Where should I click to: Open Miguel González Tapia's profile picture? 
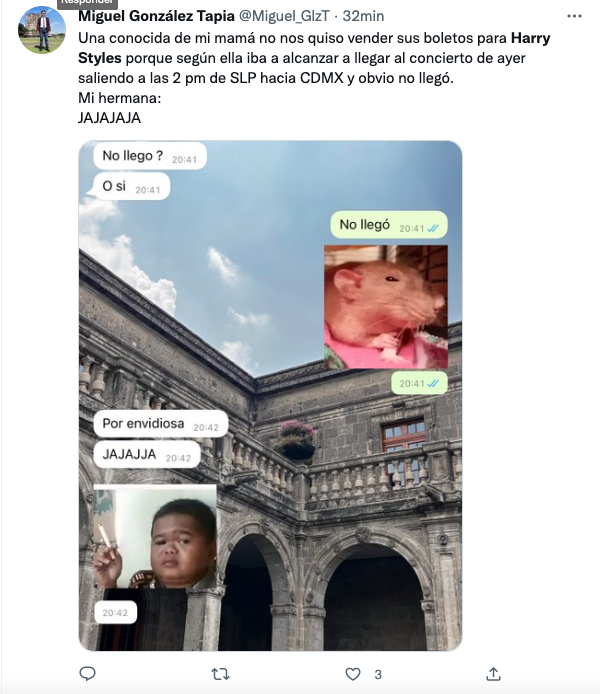[42, 30]
